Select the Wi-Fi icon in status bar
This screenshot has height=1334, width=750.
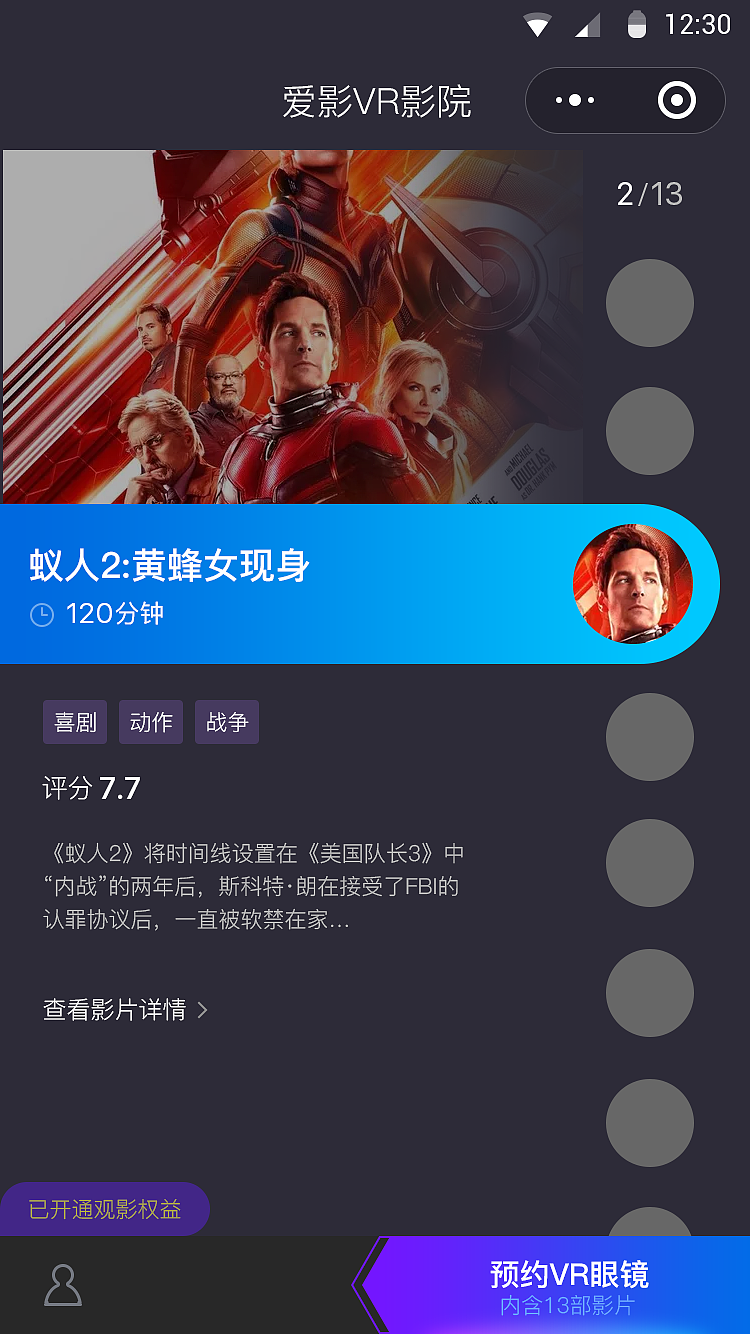(x=536, y=25)
